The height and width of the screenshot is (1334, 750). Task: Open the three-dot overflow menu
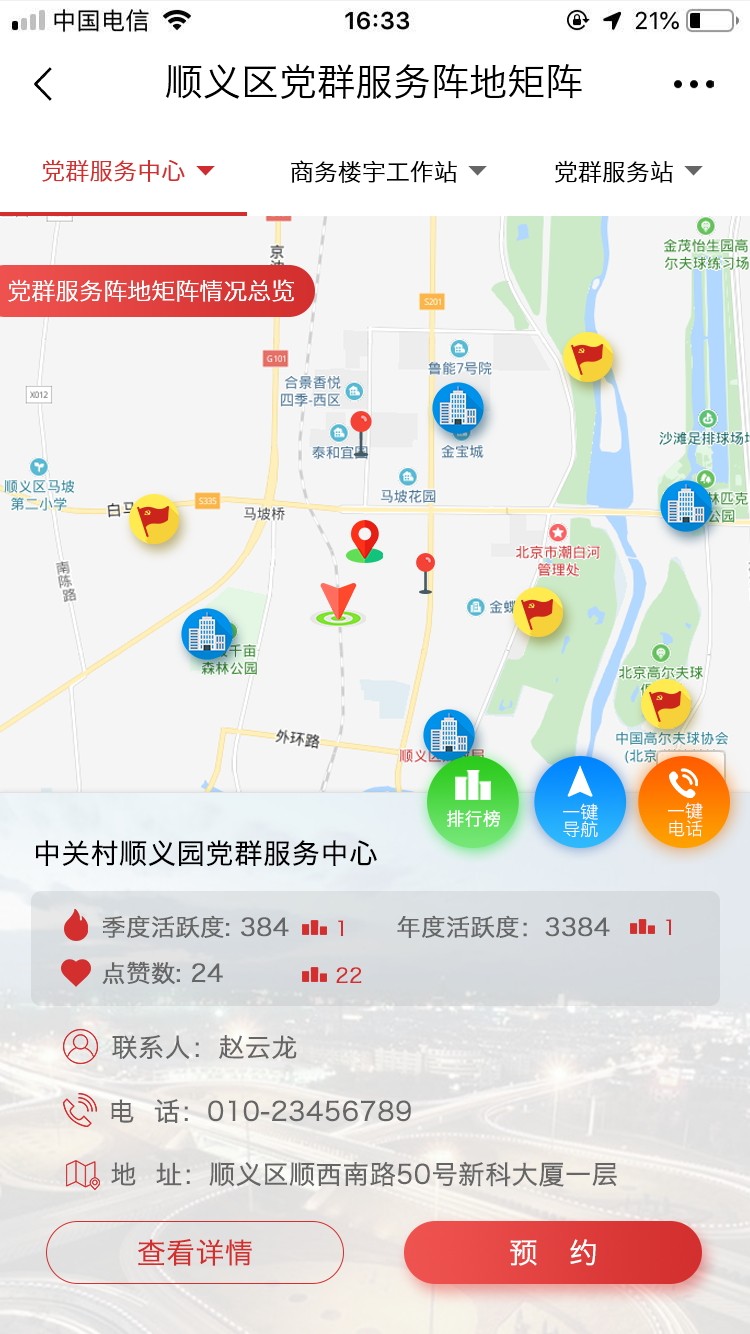pos(693,85)
